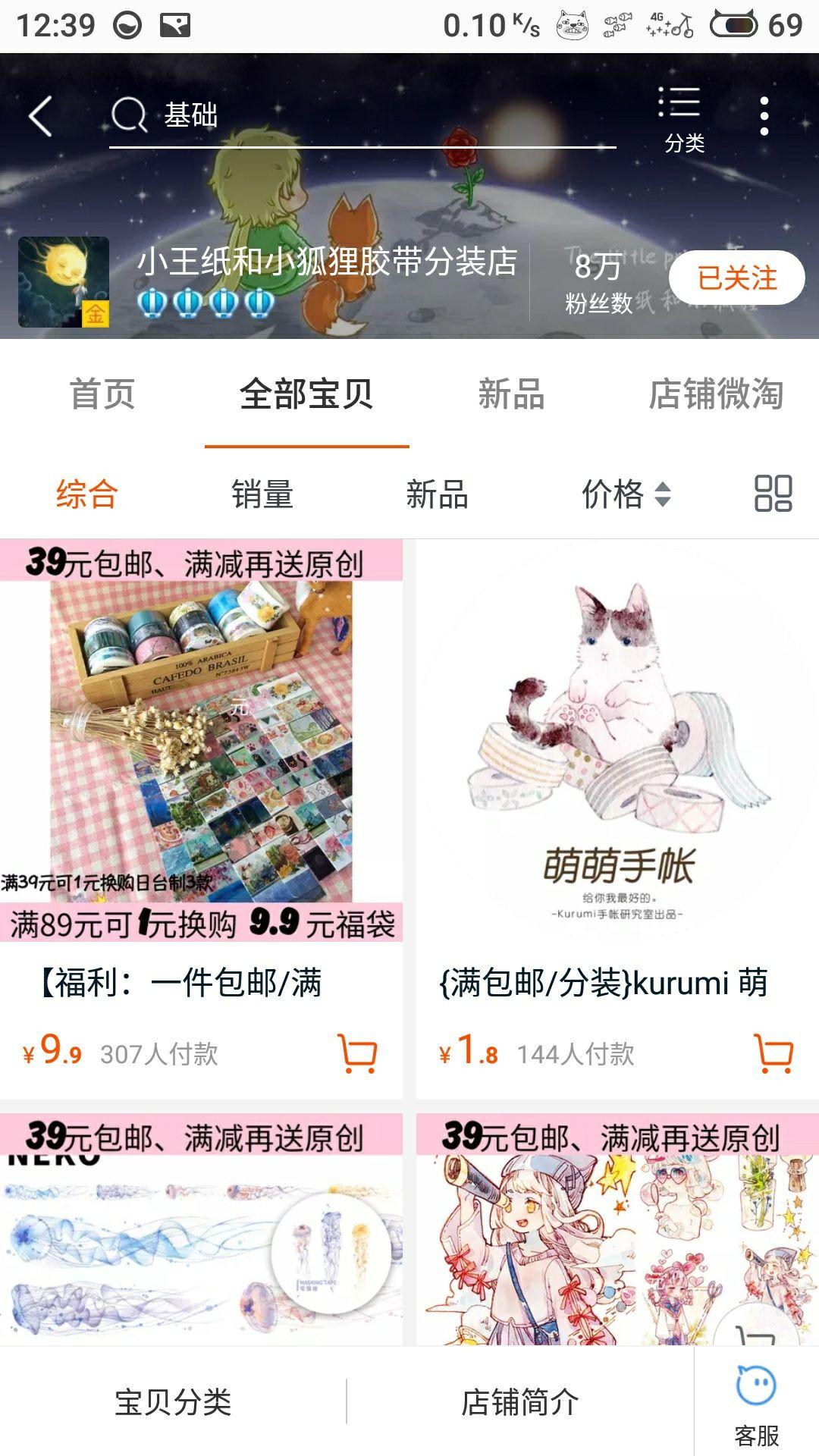This screenshot has width=819, height=1456.
Task: Select the 全部宝贝 tab
Action: (x=306, y=394)
